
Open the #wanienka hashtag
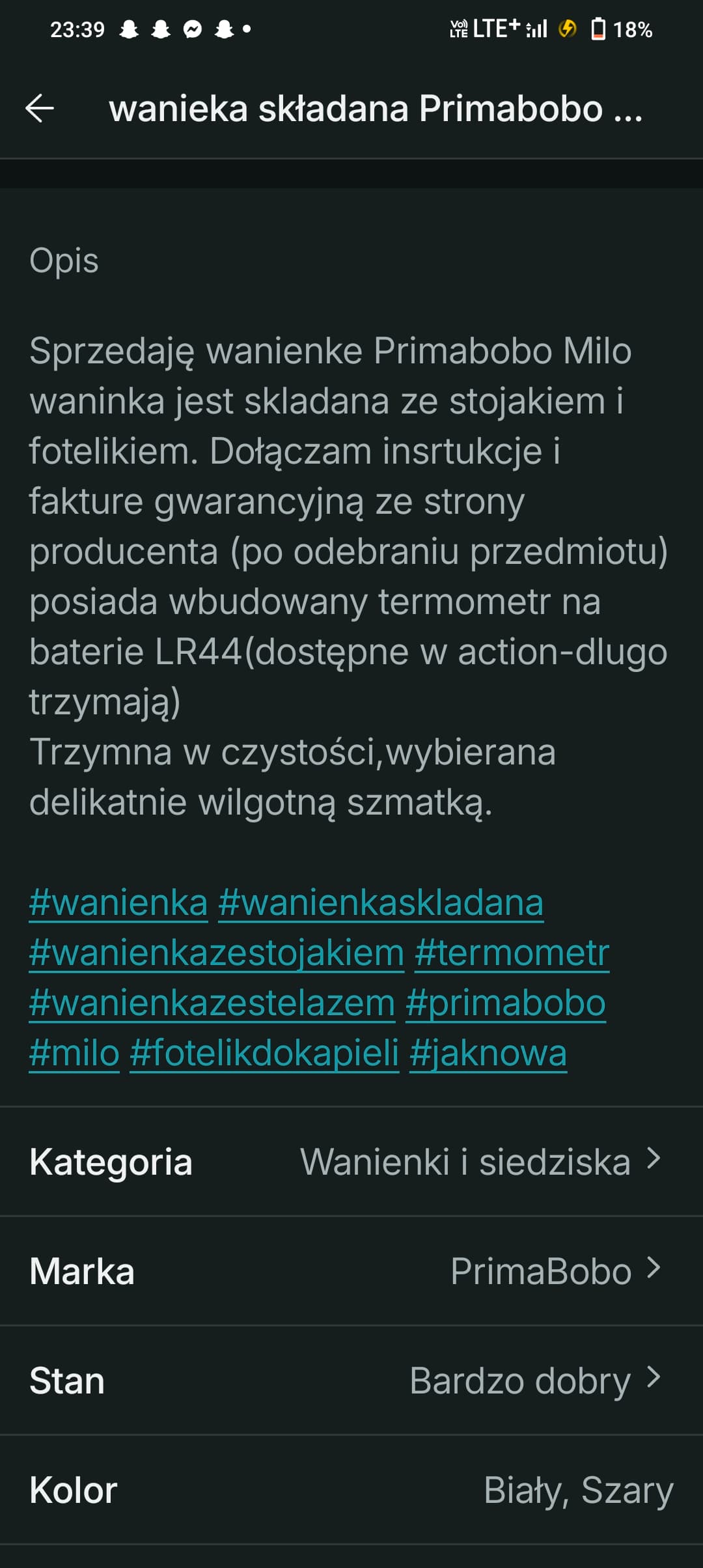[x=118, y=903]
